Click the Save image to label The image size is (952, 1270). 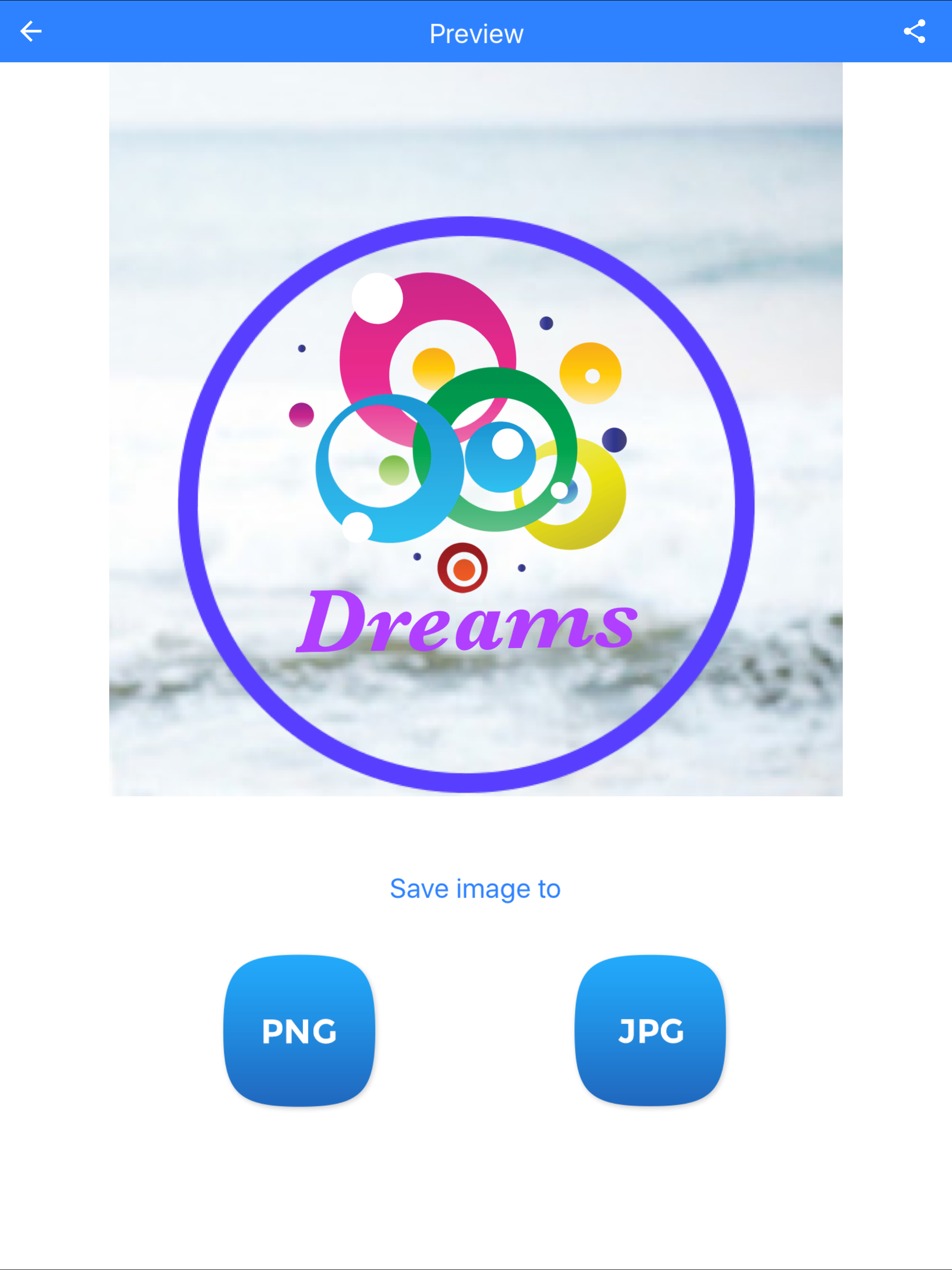pyautogui.click(x=476, y=889)
